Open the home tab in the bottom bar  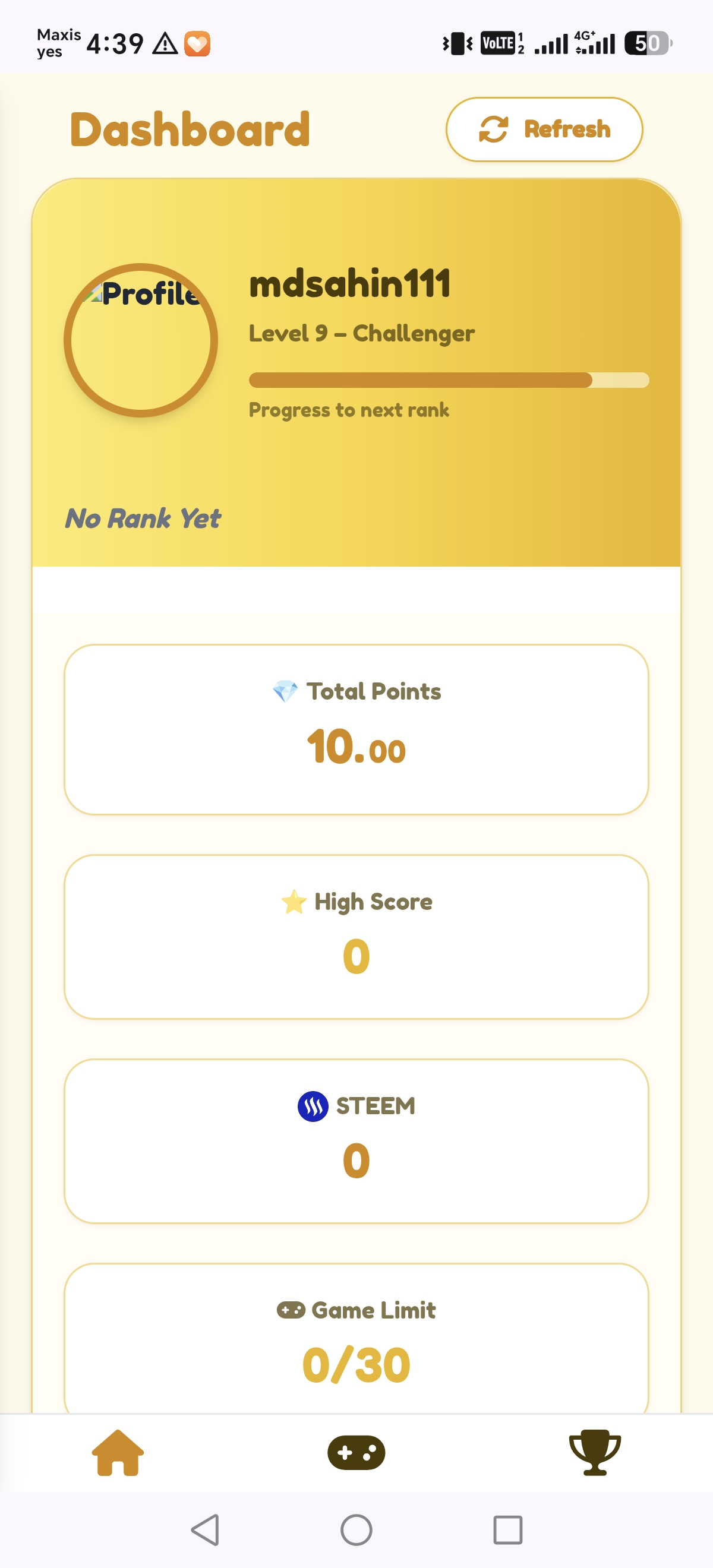click(118, 1452)
